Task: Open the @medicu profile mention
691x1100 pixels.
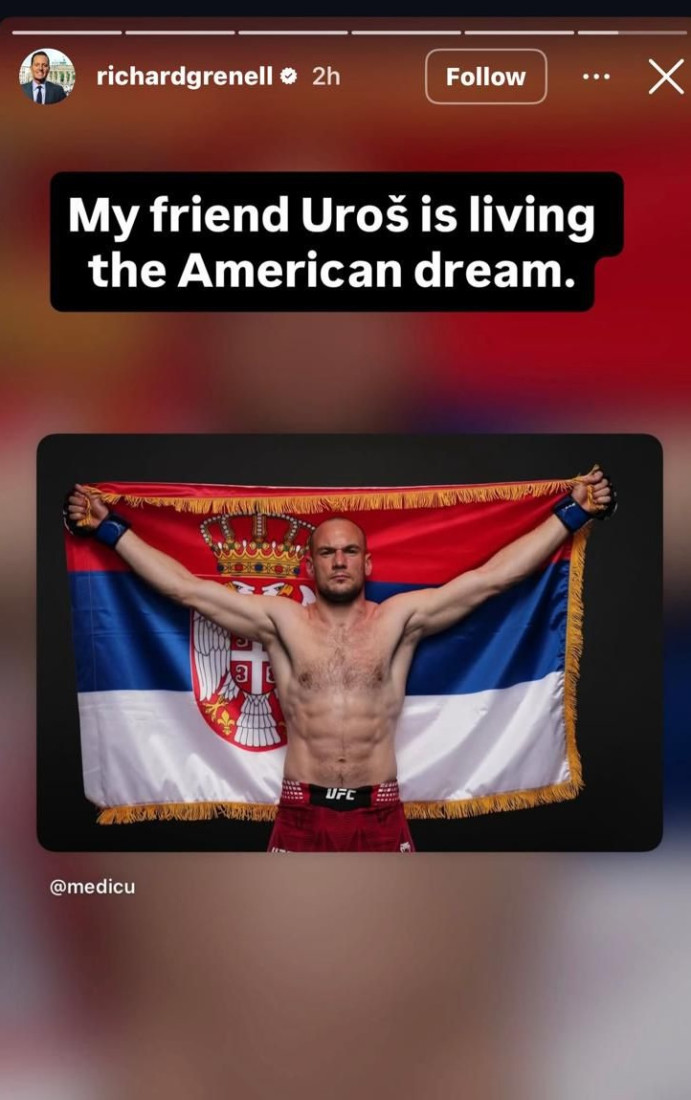Action: (92, 886)
